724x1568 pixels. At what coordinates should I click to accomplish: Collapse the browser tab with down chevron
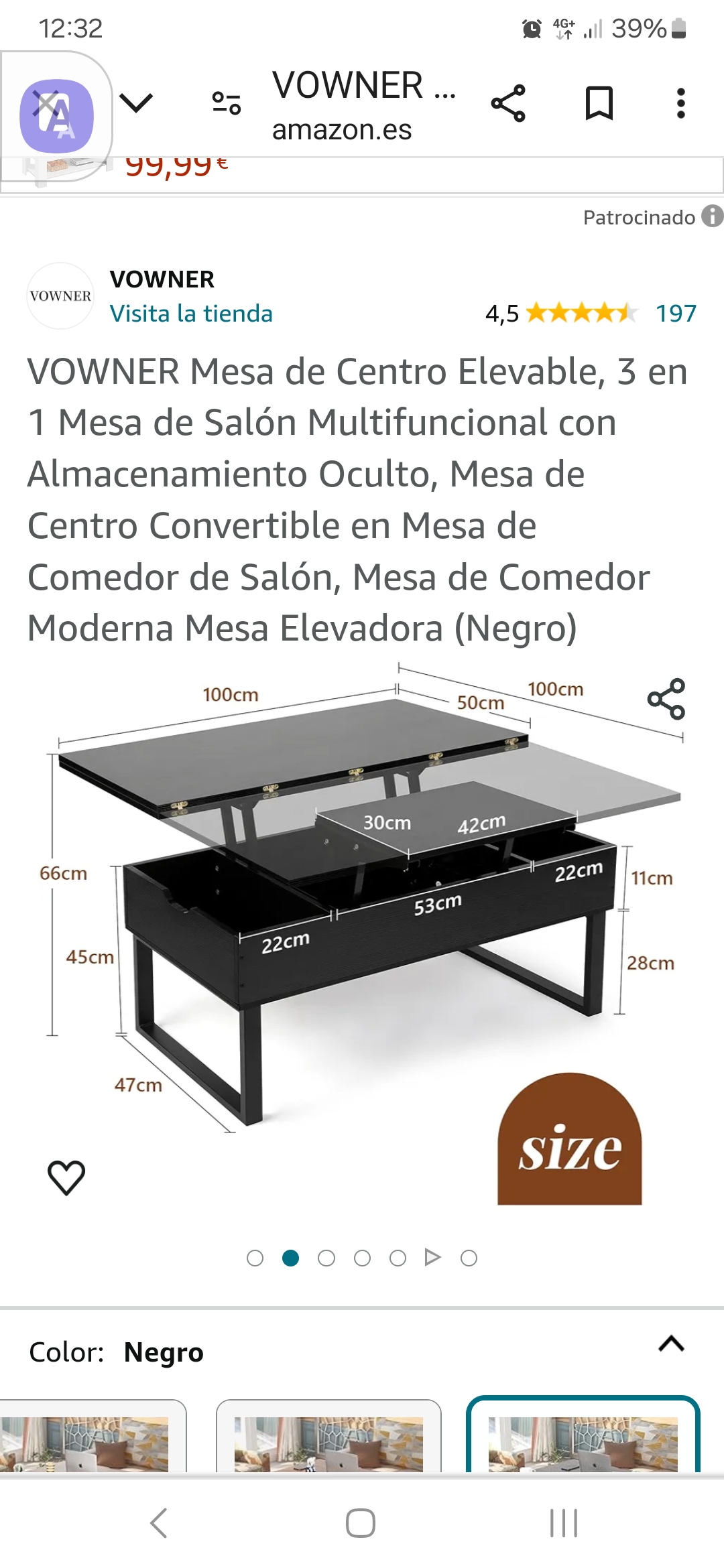136,103
